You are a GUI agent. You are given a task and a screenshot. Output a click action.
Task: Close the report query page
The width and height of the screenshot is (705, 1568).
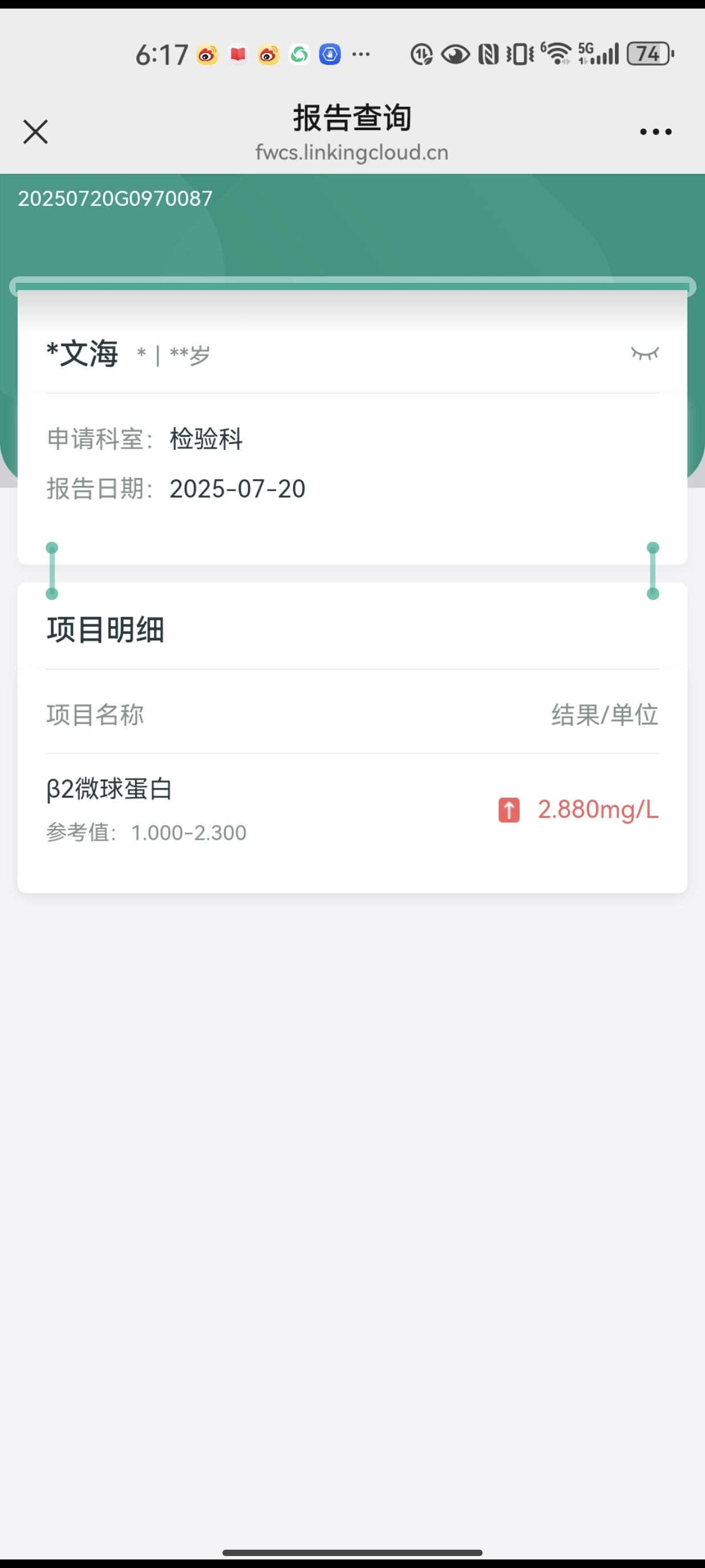pyautogui.click(x=35, y=132)
